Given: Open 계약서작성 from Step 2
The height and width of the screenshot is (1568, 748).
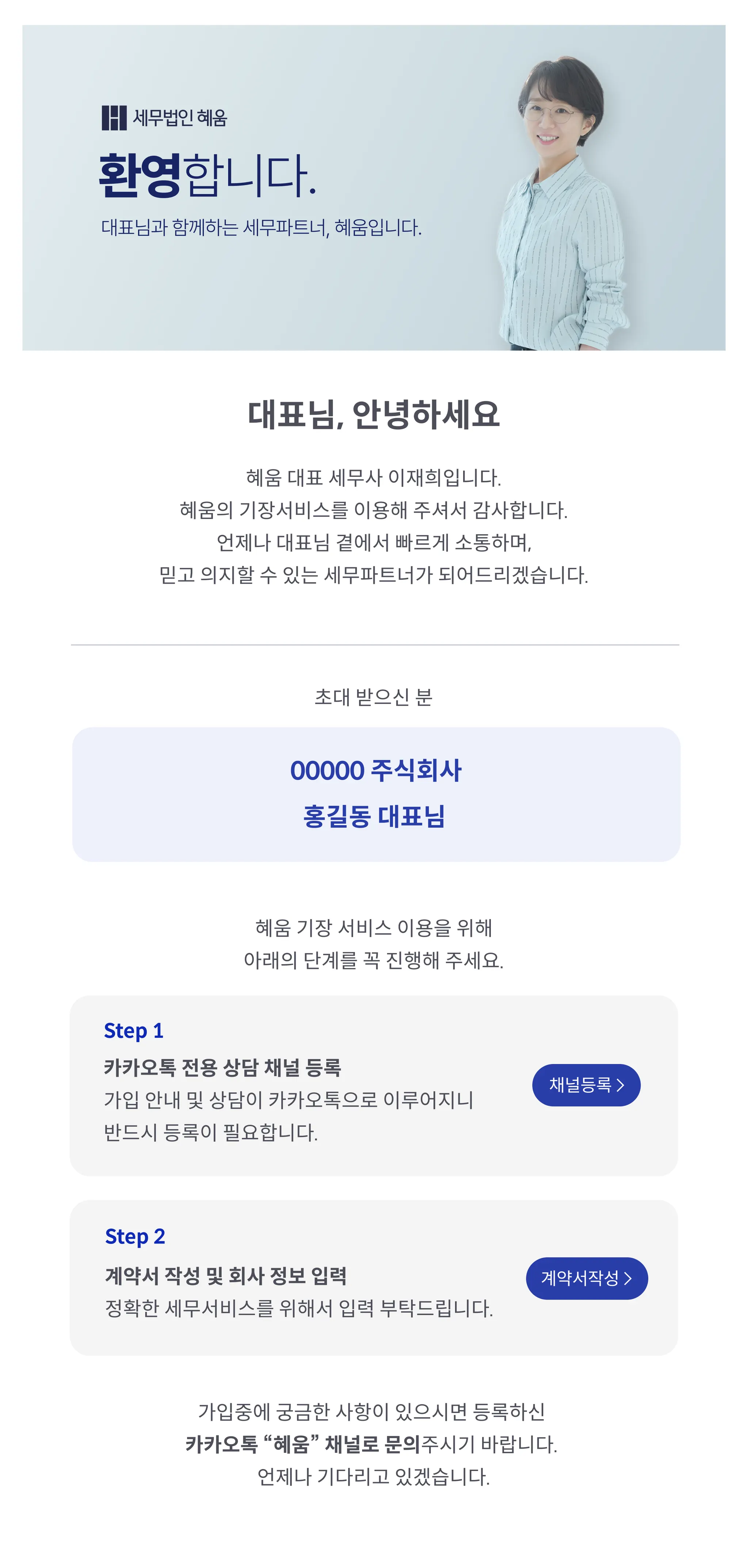Looking at the screenshot, I should 586,1277.
